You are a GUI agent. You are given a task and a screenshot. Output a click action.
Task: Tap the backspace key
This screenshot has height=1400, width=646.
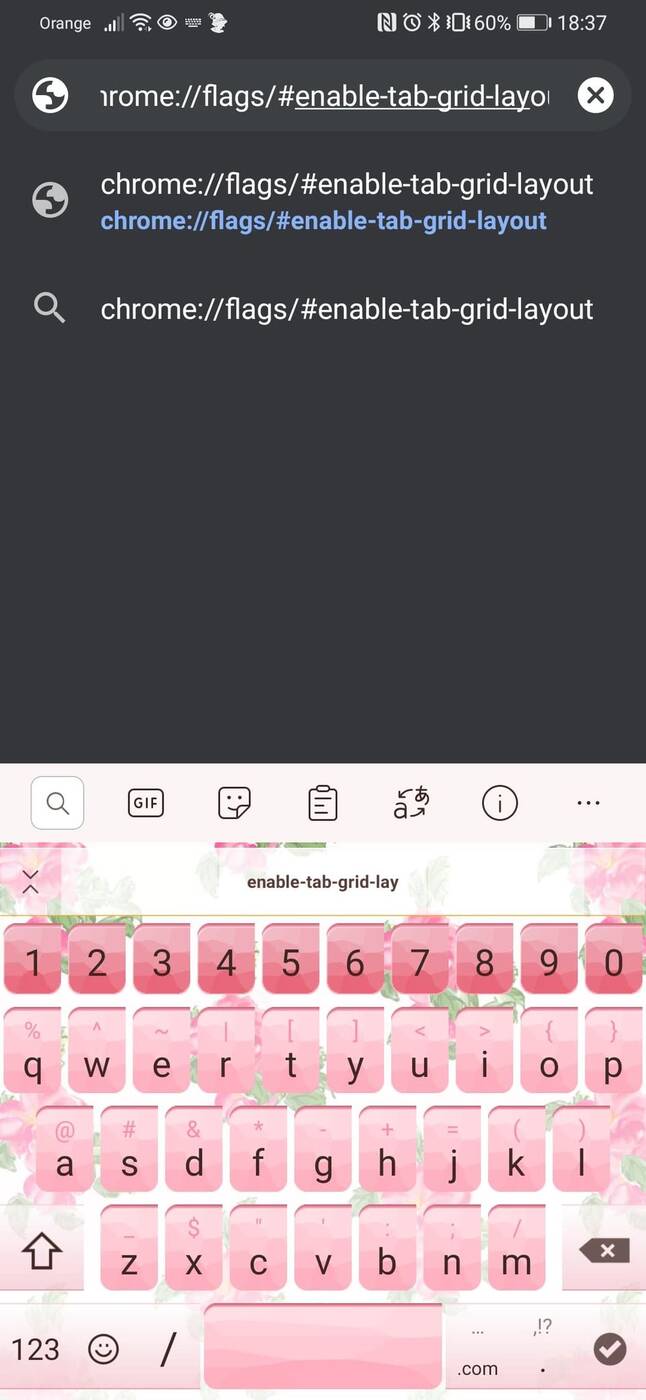click(604, 1251)
